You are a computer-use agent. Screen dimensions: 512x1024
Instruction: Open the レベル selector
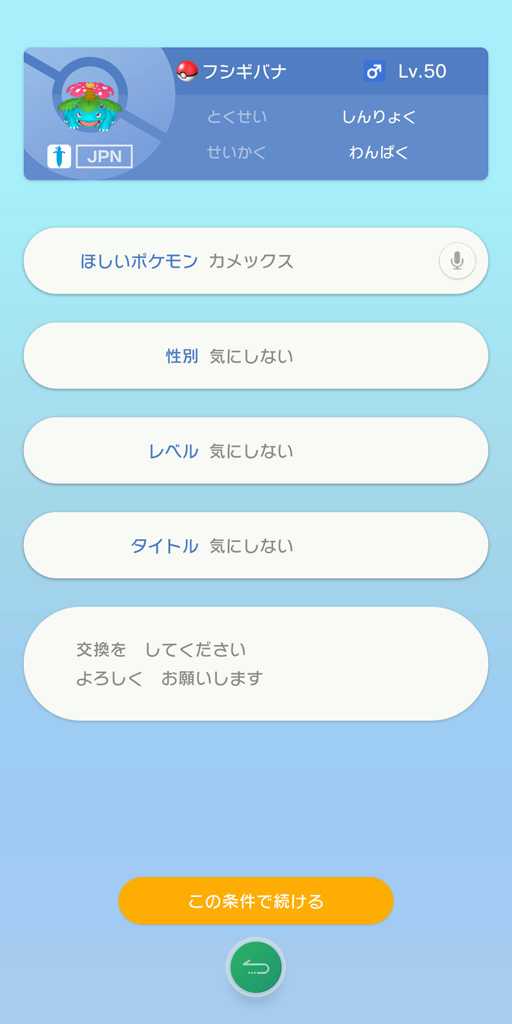[256, 451]
